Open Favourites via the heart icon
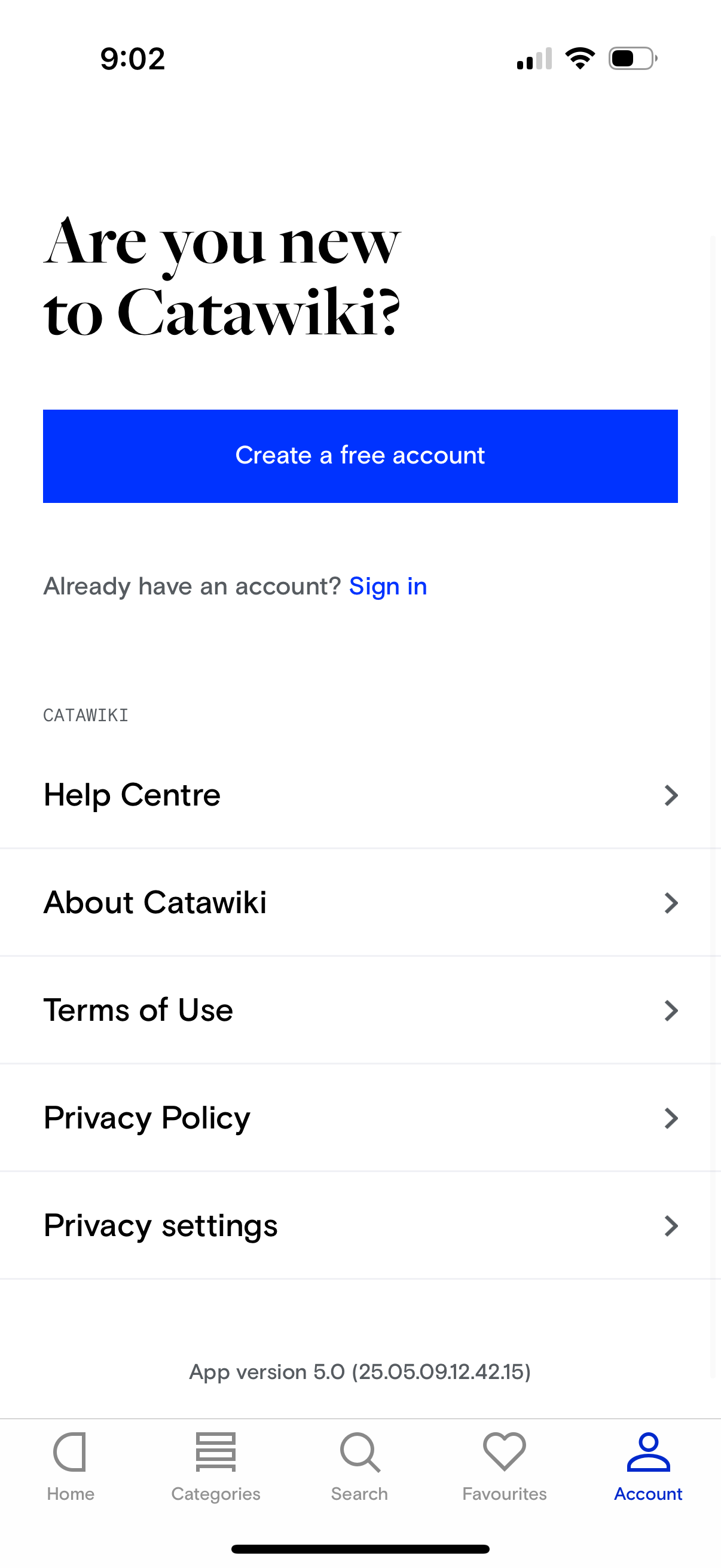Screen dimensions: 721x1568 point(504,1452)
